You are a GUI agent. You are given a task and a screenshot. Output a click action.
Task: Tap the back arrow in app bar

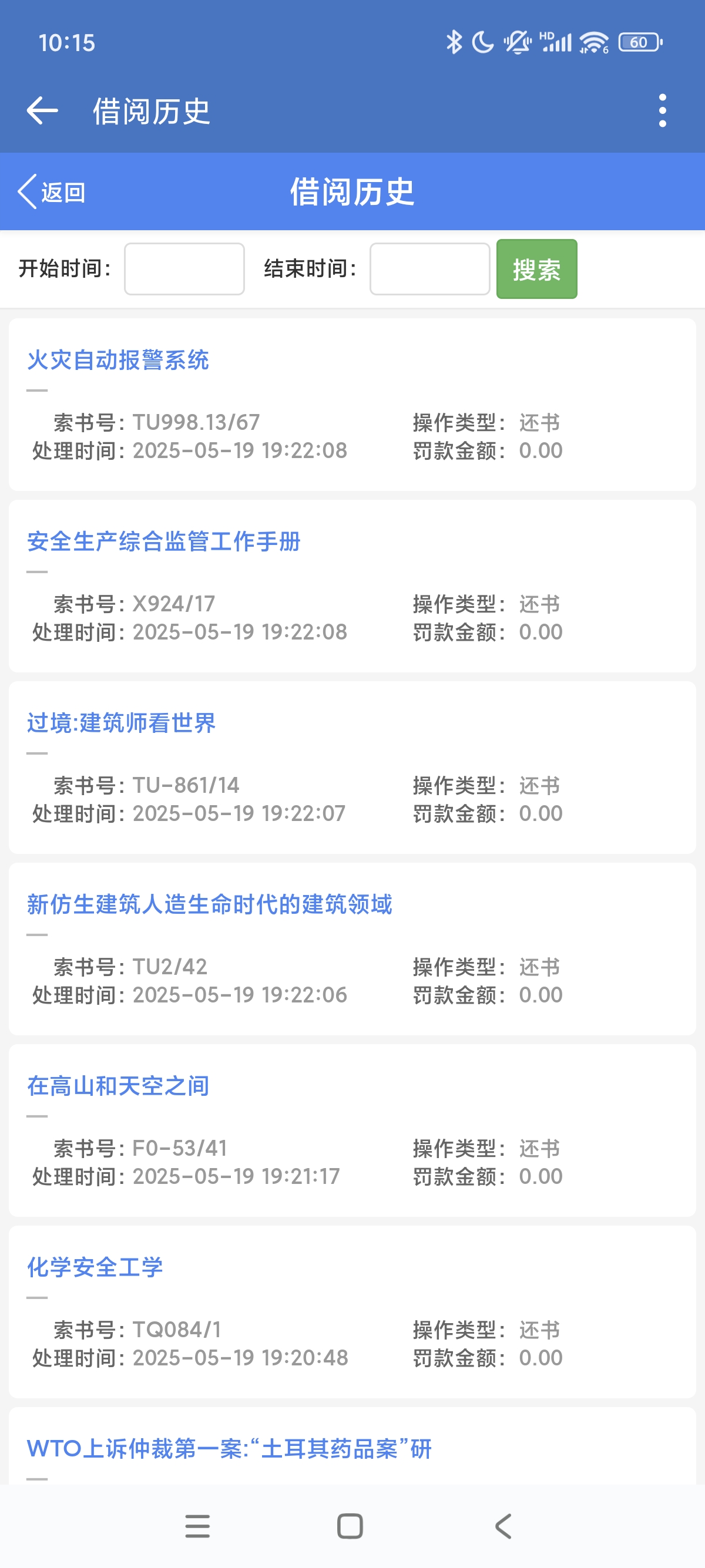(x=43, y=111)
